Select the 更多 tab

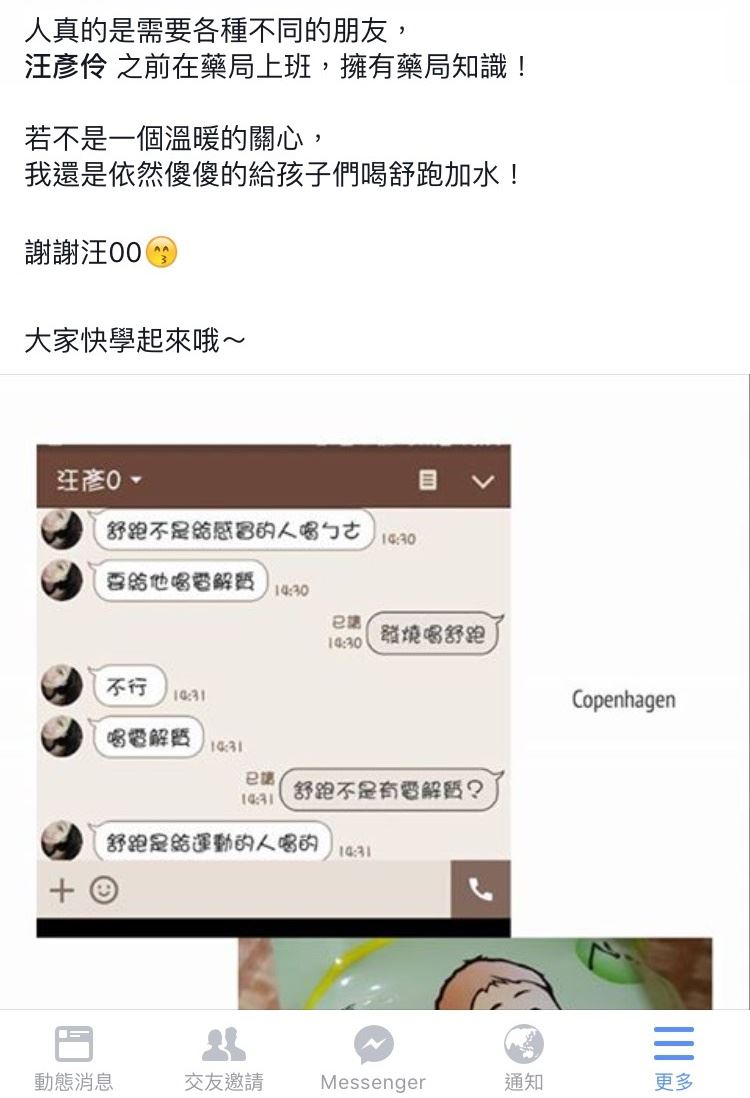673,1056
